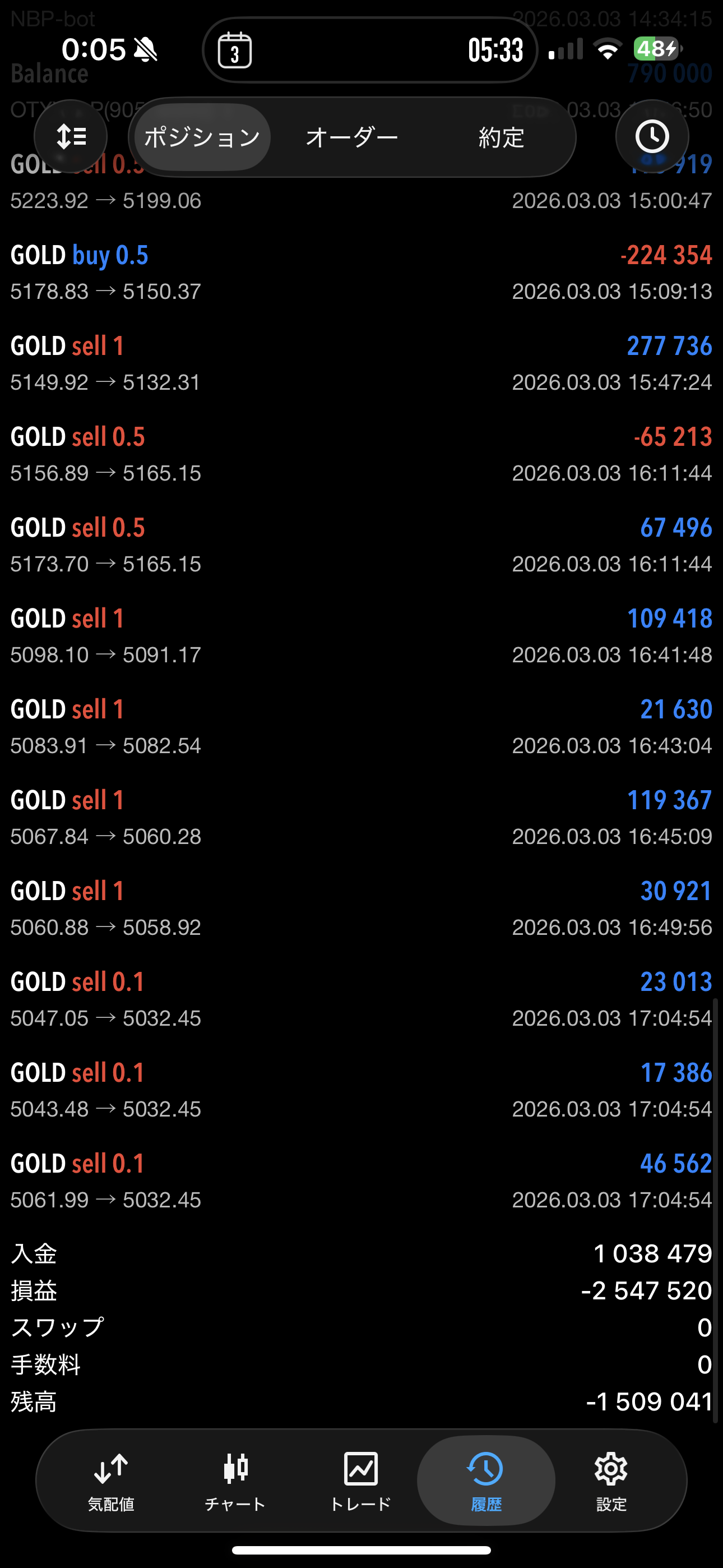This screenshot has height=1568, width=723.
Task: Select the 履歴 history tab
Action: point(486,1481)
